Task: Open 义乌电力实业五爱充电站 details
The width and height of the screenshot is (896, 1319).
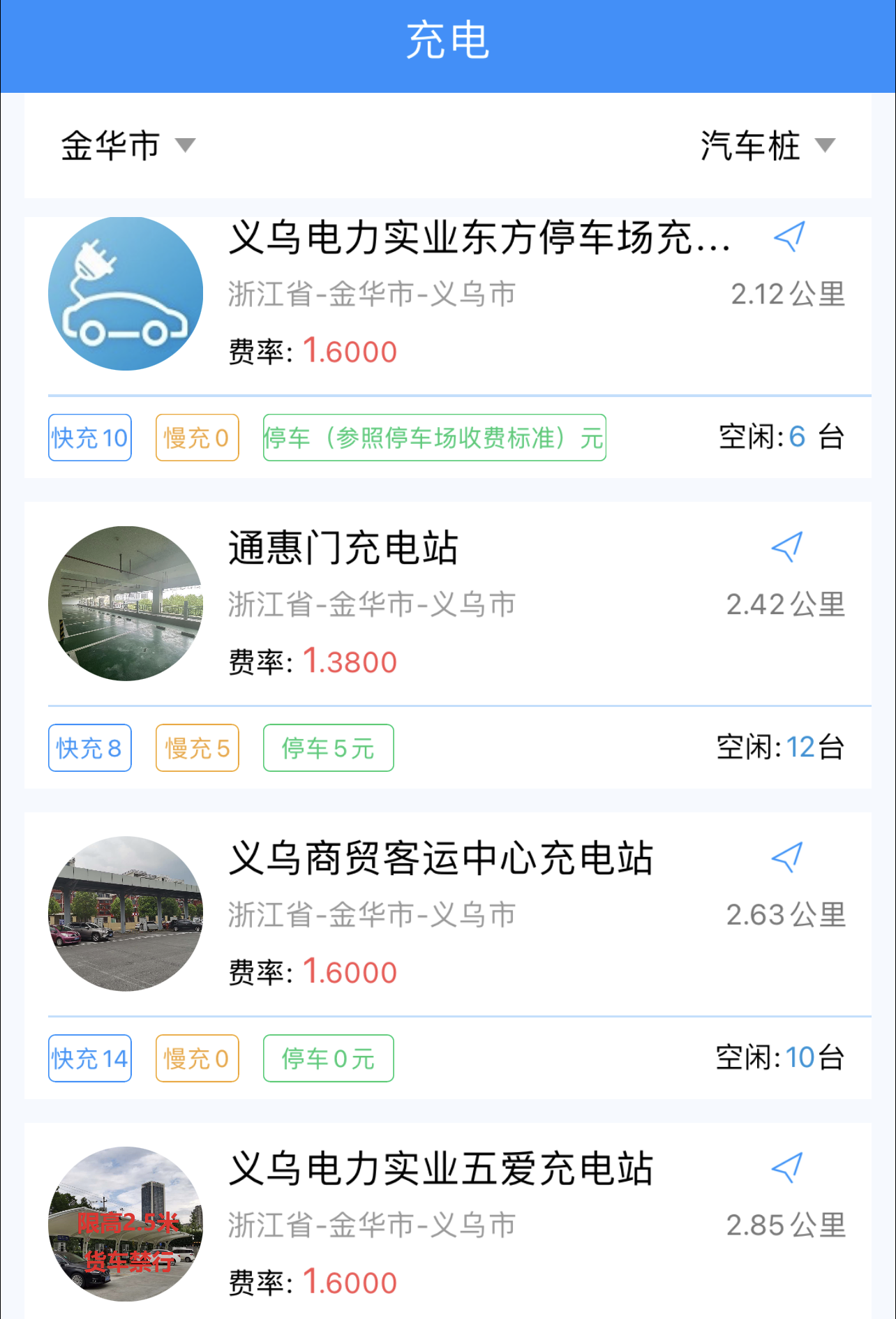Action: point(441,1169)
